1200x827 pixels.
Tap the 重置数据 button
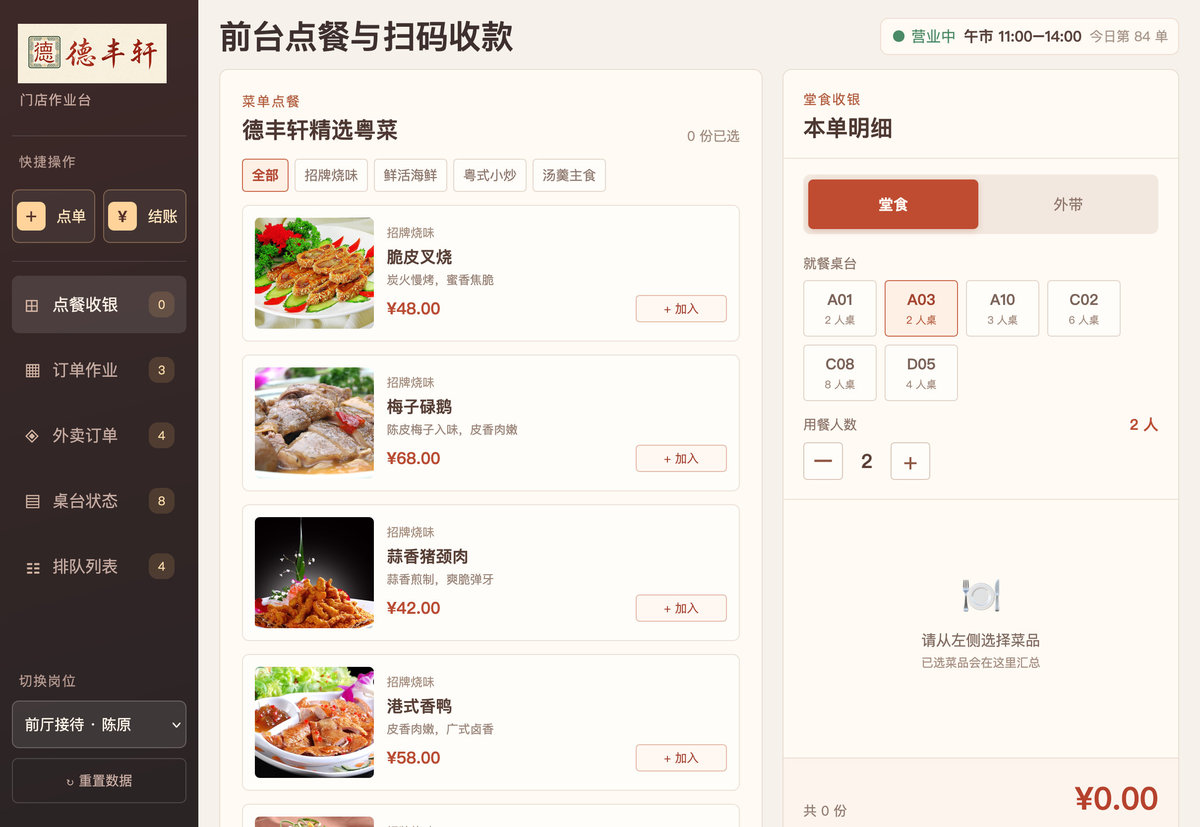click(99, 781)
